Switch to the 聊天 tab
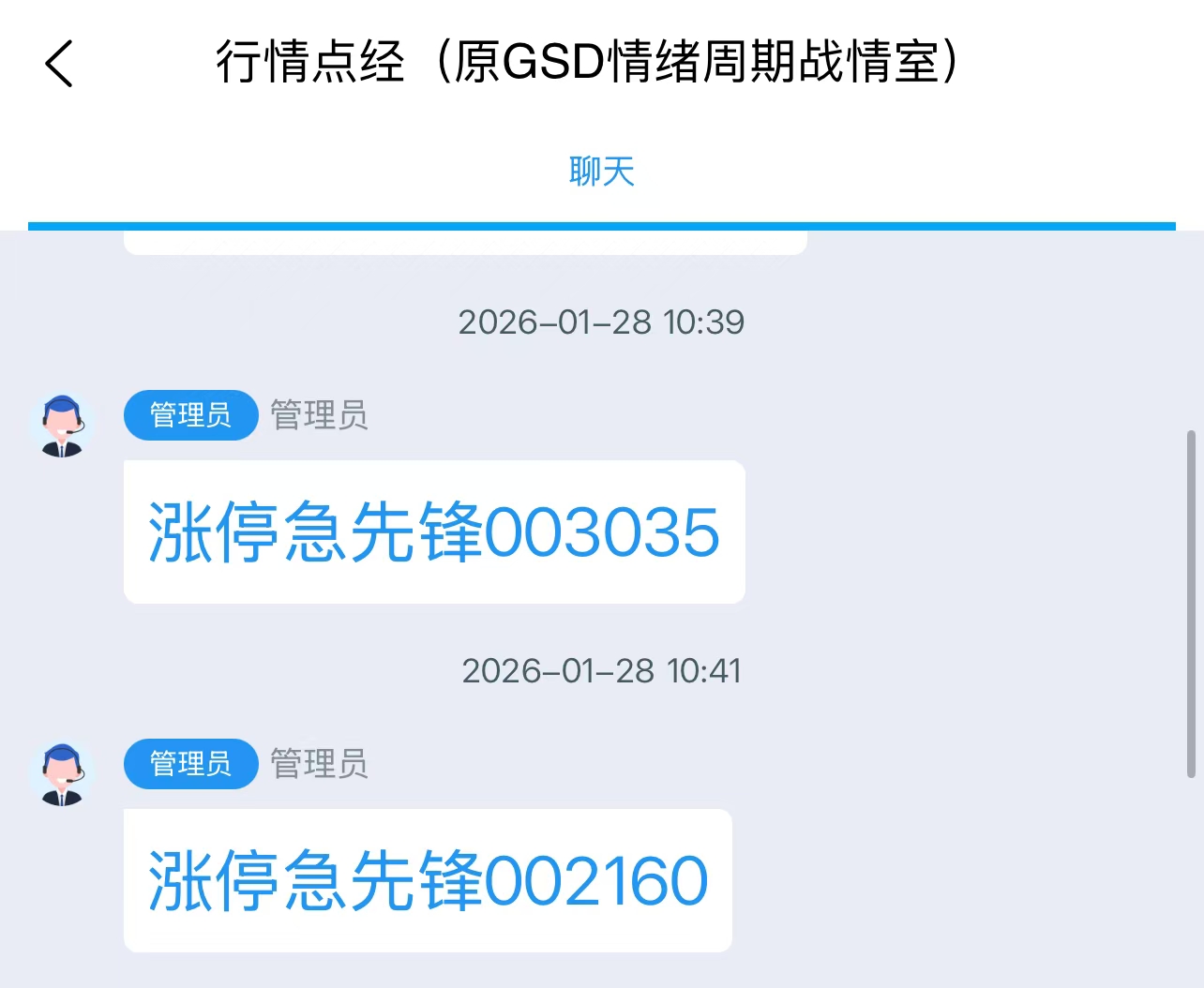Screen dimensions: 1204x988 601,172
